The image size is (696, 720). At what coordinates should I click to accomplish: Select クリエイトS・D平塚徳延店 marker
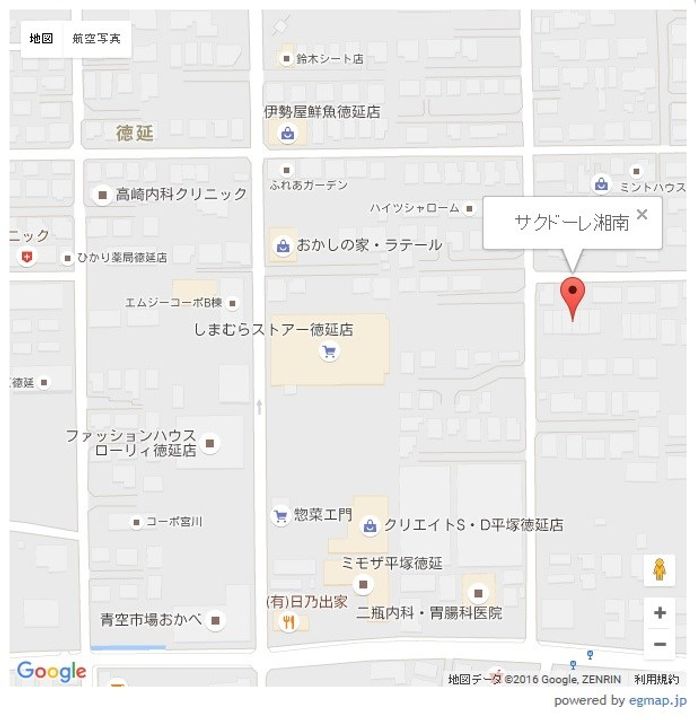(x=370, y=525)
